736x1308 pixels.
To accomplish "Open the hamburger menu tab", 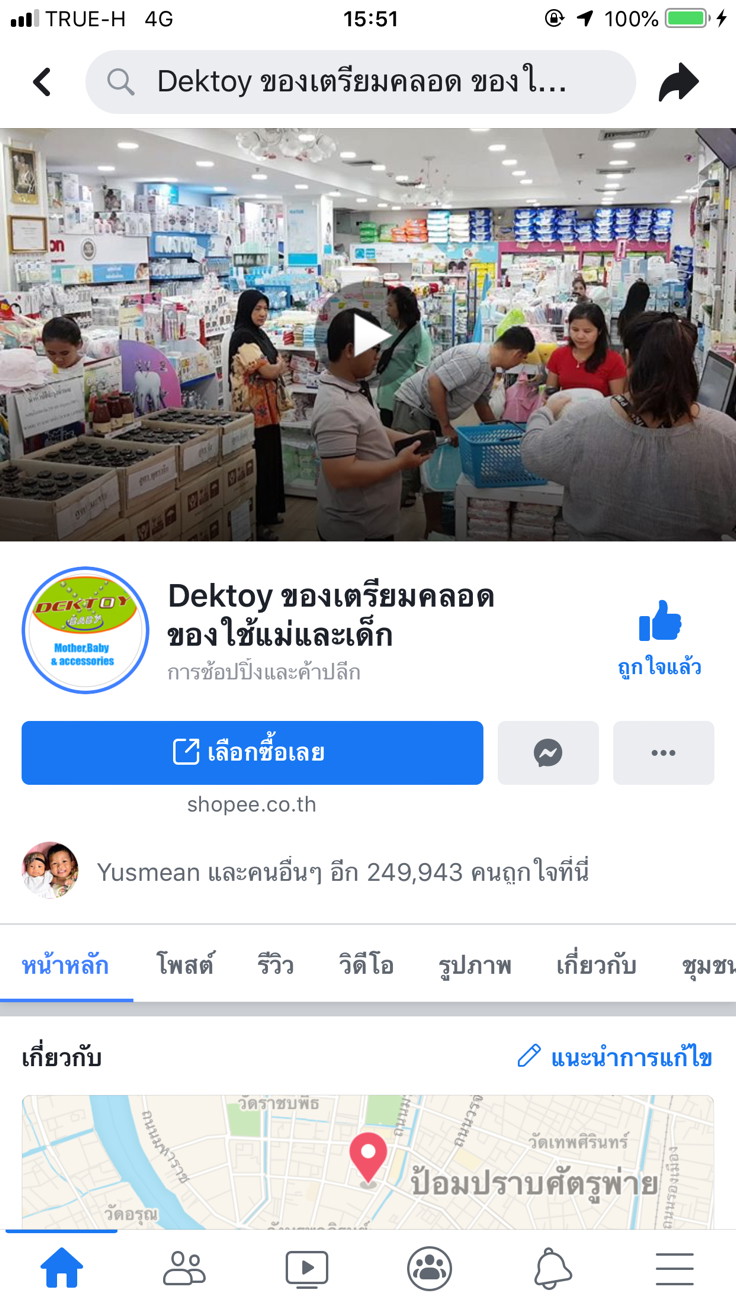I will pyautogui.click(x=675, y=1269).
